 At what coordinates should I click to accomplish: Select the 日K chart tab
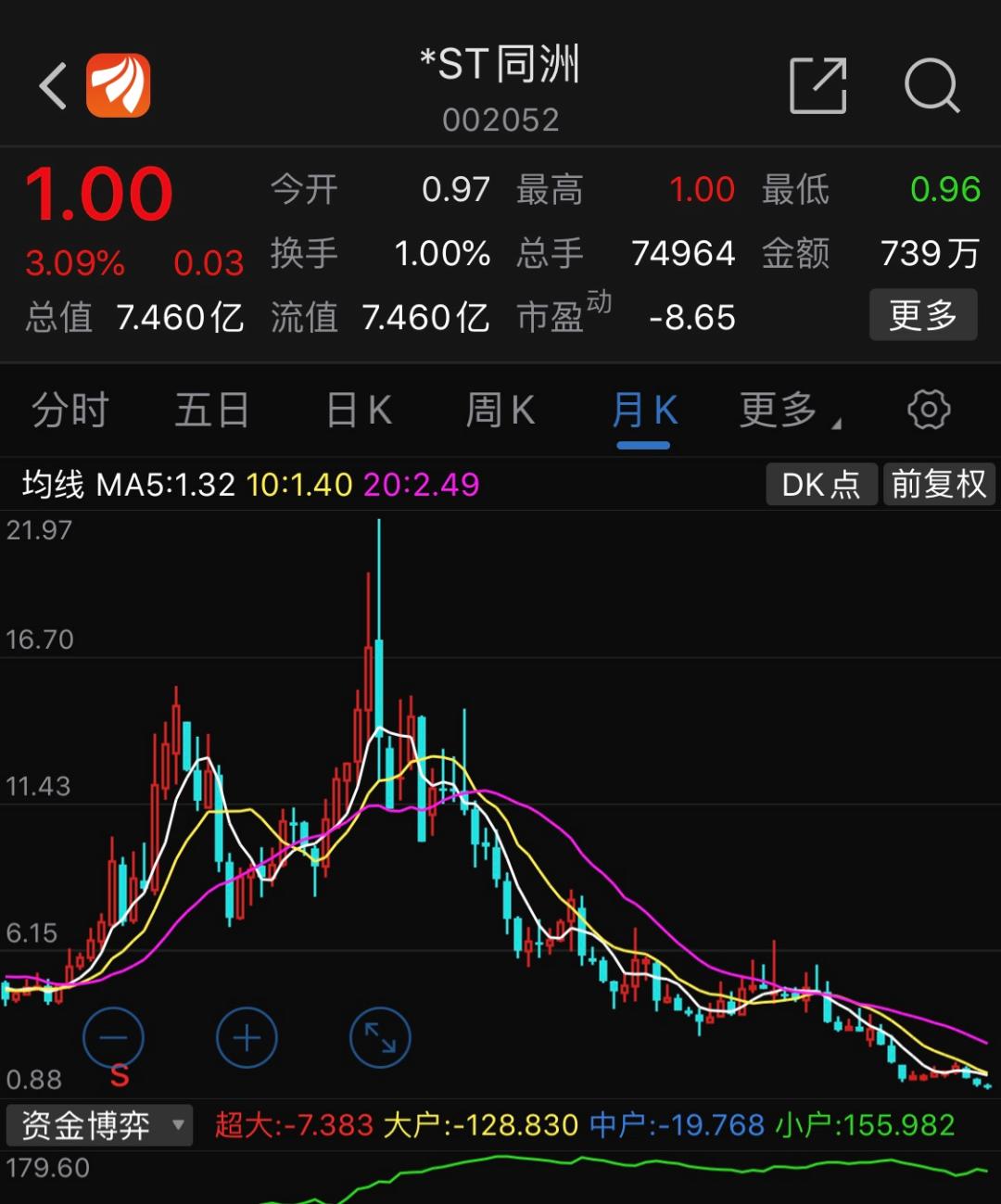click(x=360, y=410)
